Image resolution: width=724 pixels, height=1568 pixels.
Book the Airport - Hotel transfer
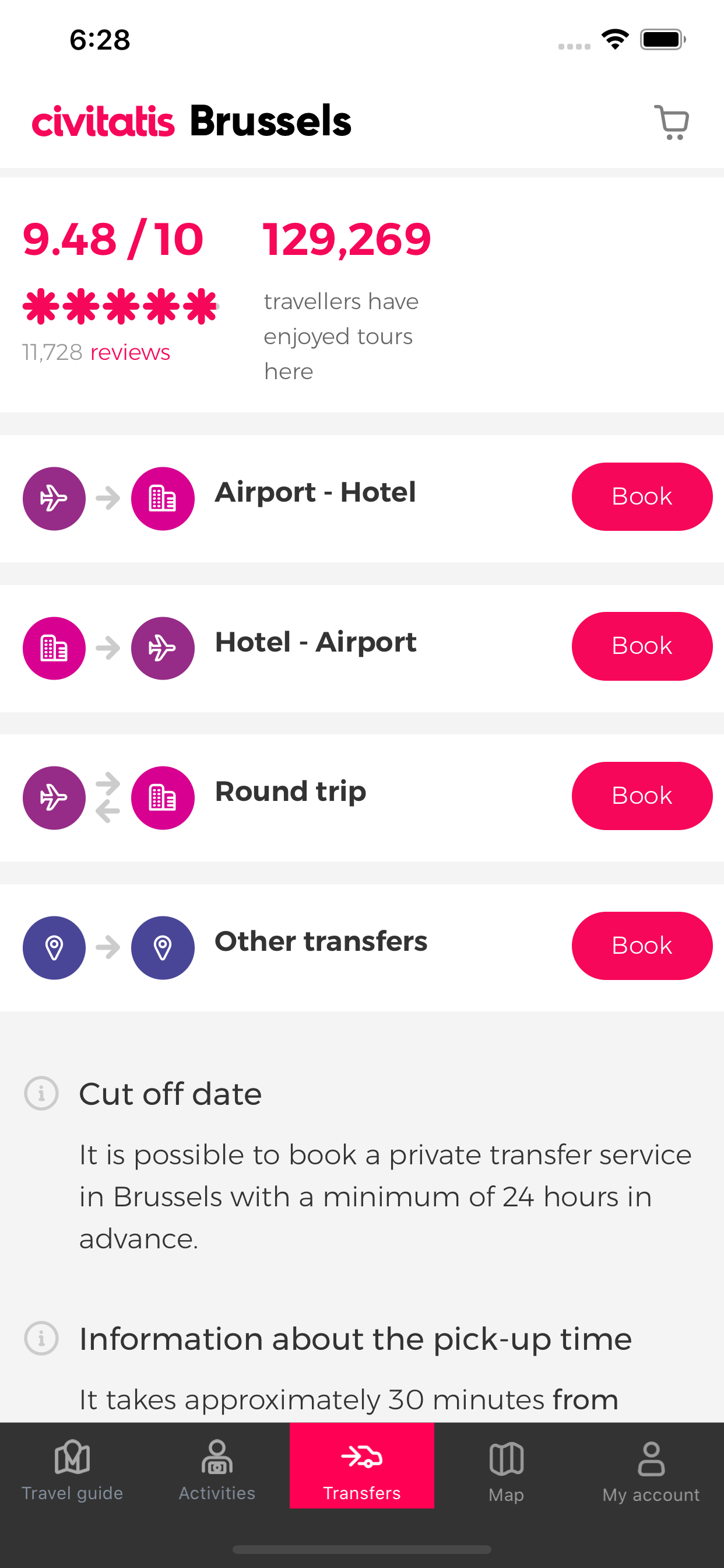(642, 496)
